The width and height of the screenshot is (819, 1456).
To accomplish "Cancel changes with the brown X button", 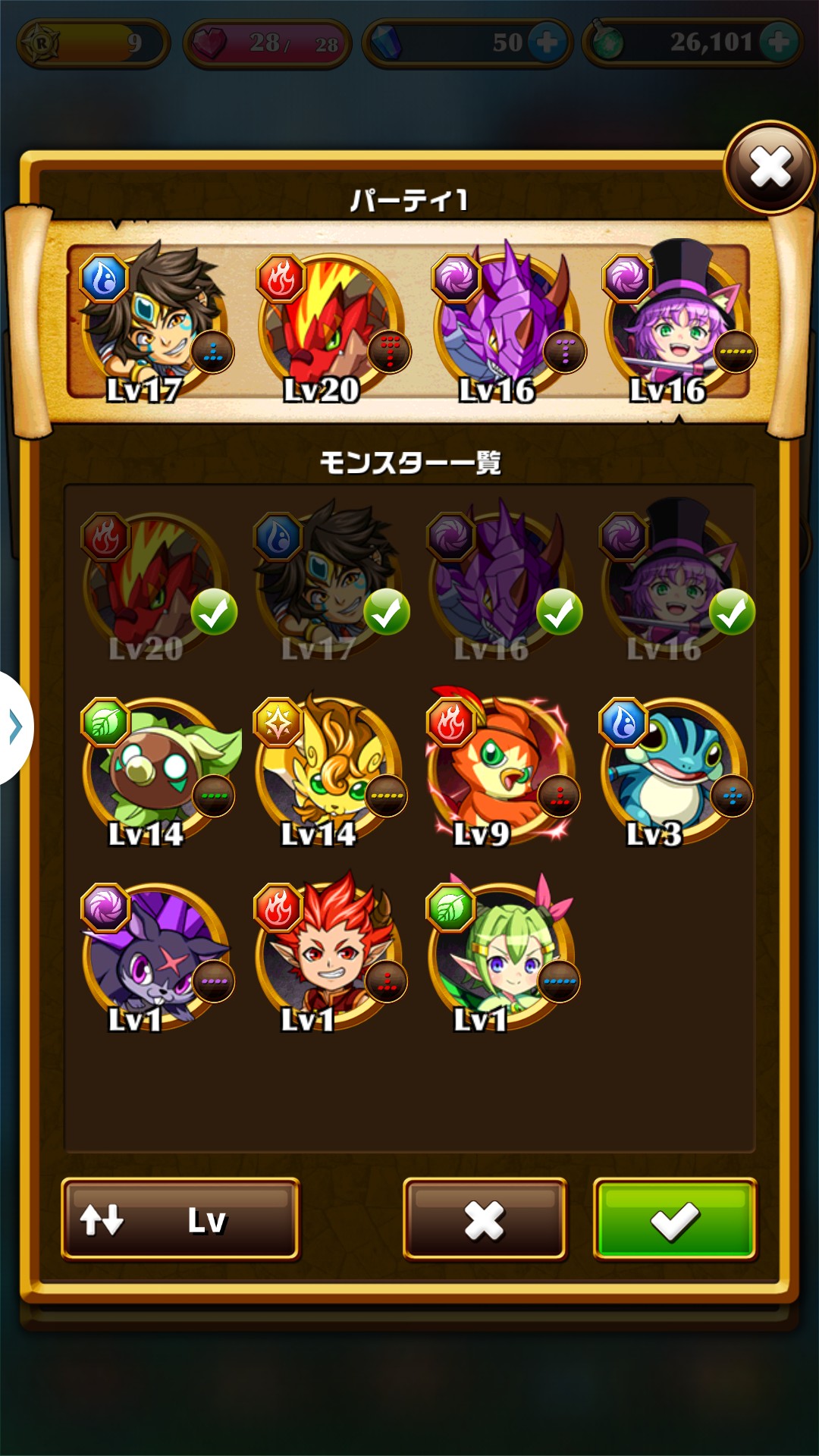I will [x=484, y=1219].
